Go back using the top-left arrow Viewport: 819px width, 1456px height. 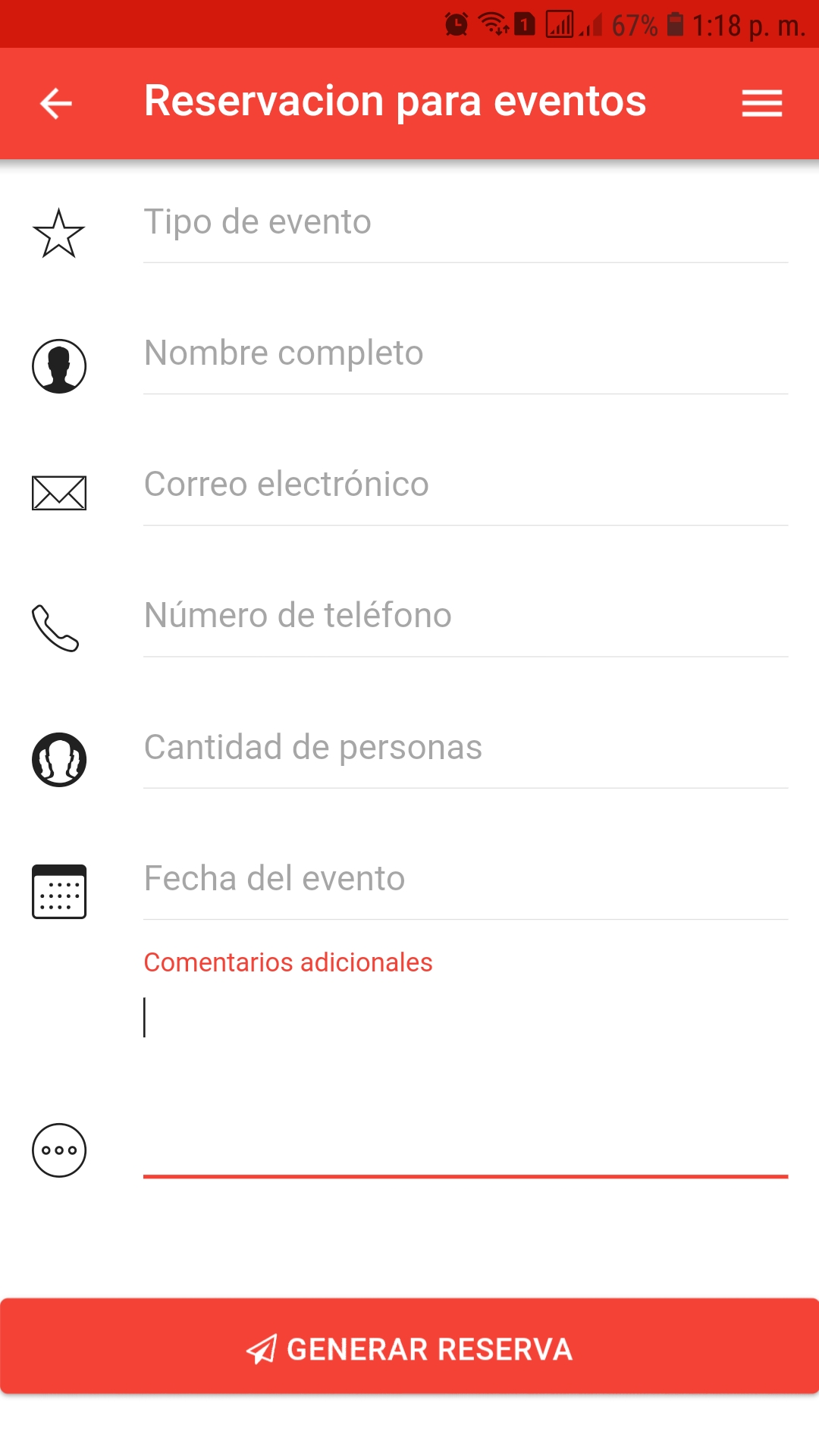56,103
